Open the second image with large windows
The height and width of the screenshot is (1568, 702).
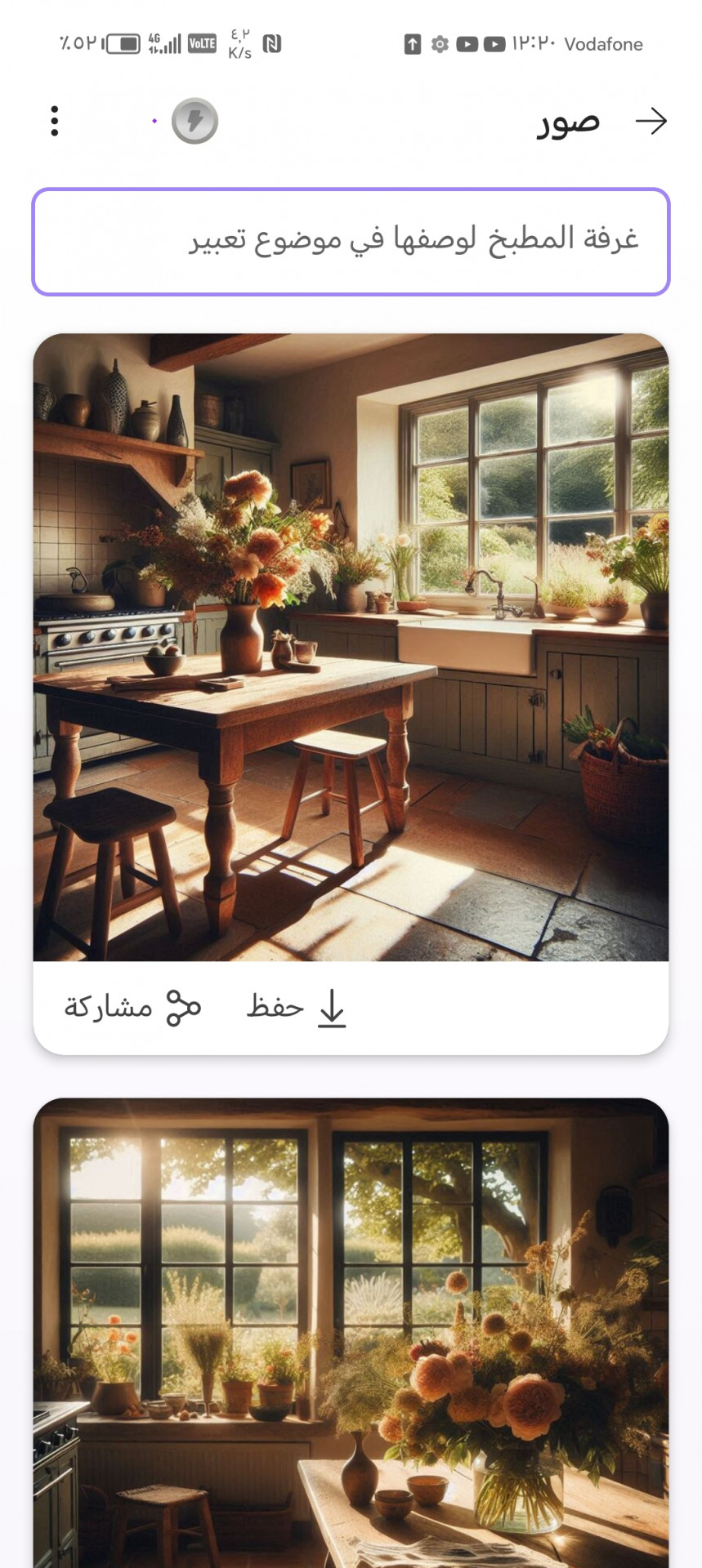pos(351,1333)
